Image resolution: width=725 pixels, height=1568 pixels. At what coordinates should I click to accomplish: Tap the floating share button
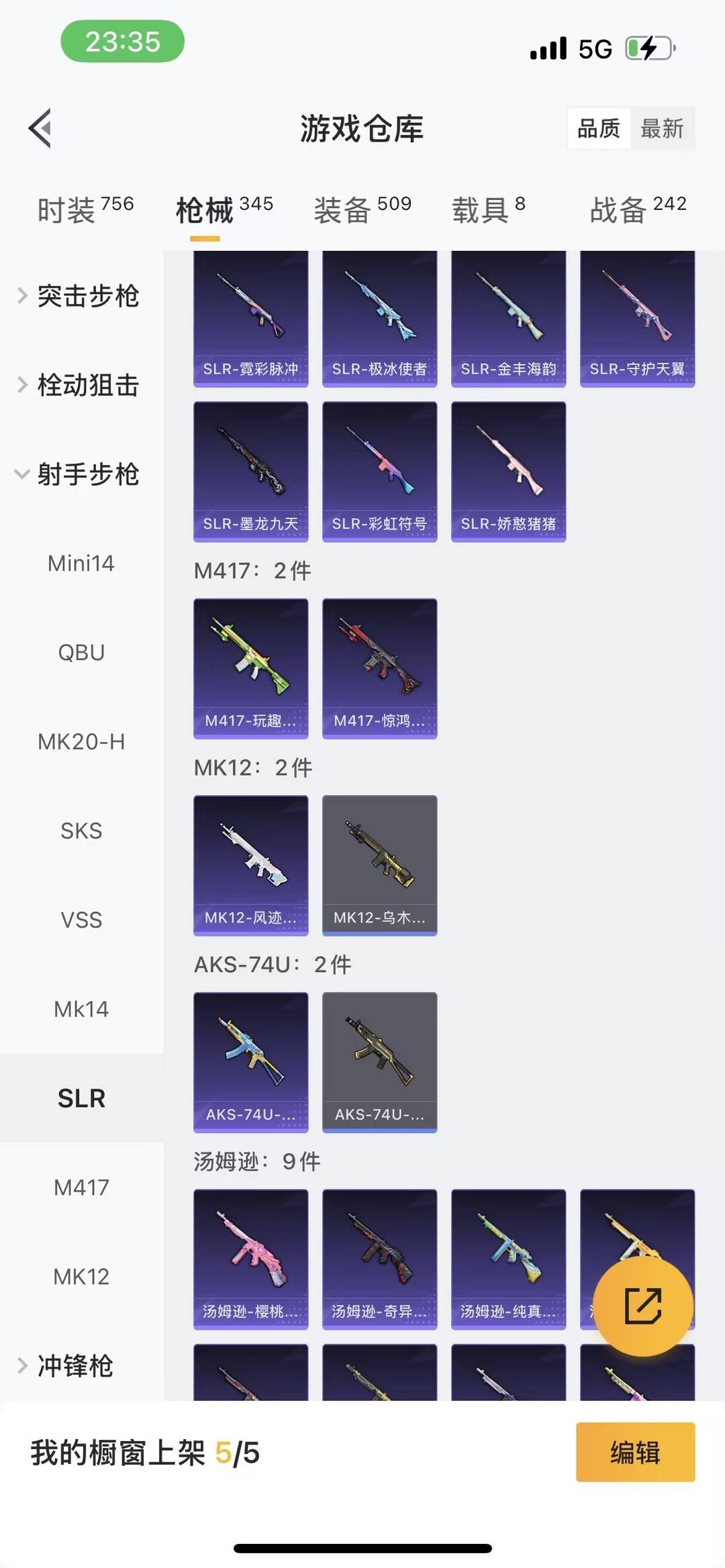point(643,1306)
